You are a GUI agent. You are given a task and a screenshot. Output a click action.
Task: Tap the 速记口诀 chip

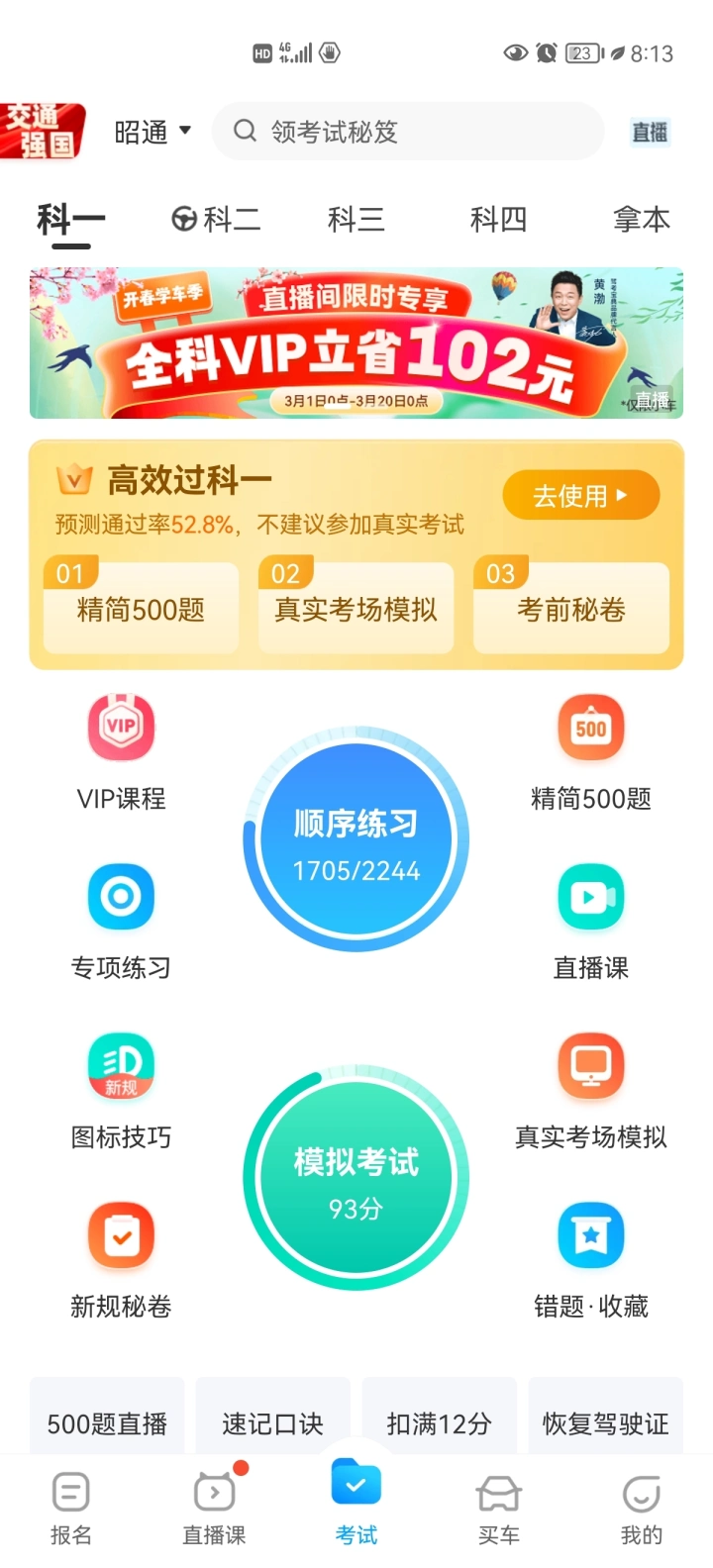pos(272,1422)
